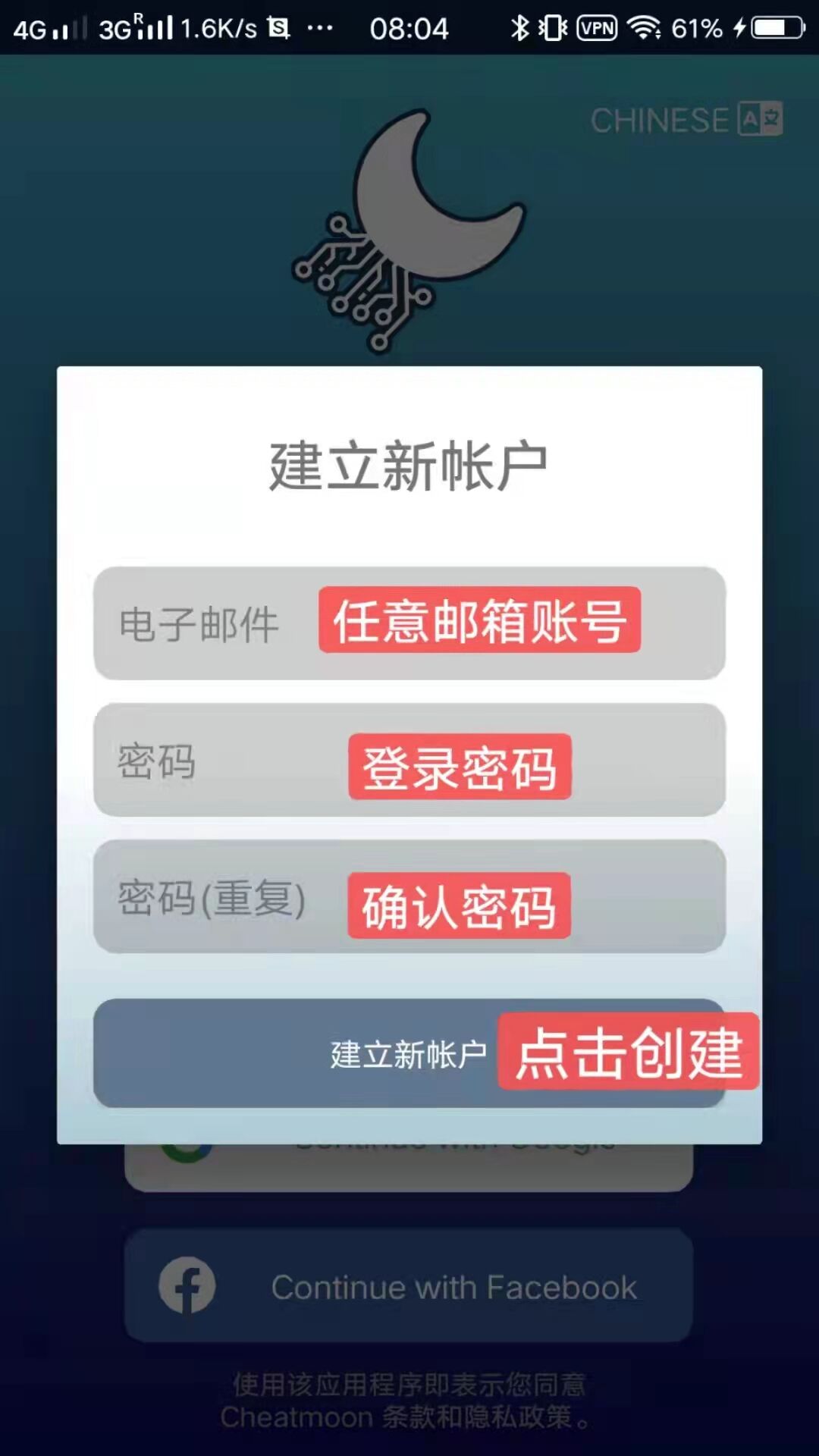
Task: Submit with the 建立新帐户 button
Action: (x=409, y=1054)
